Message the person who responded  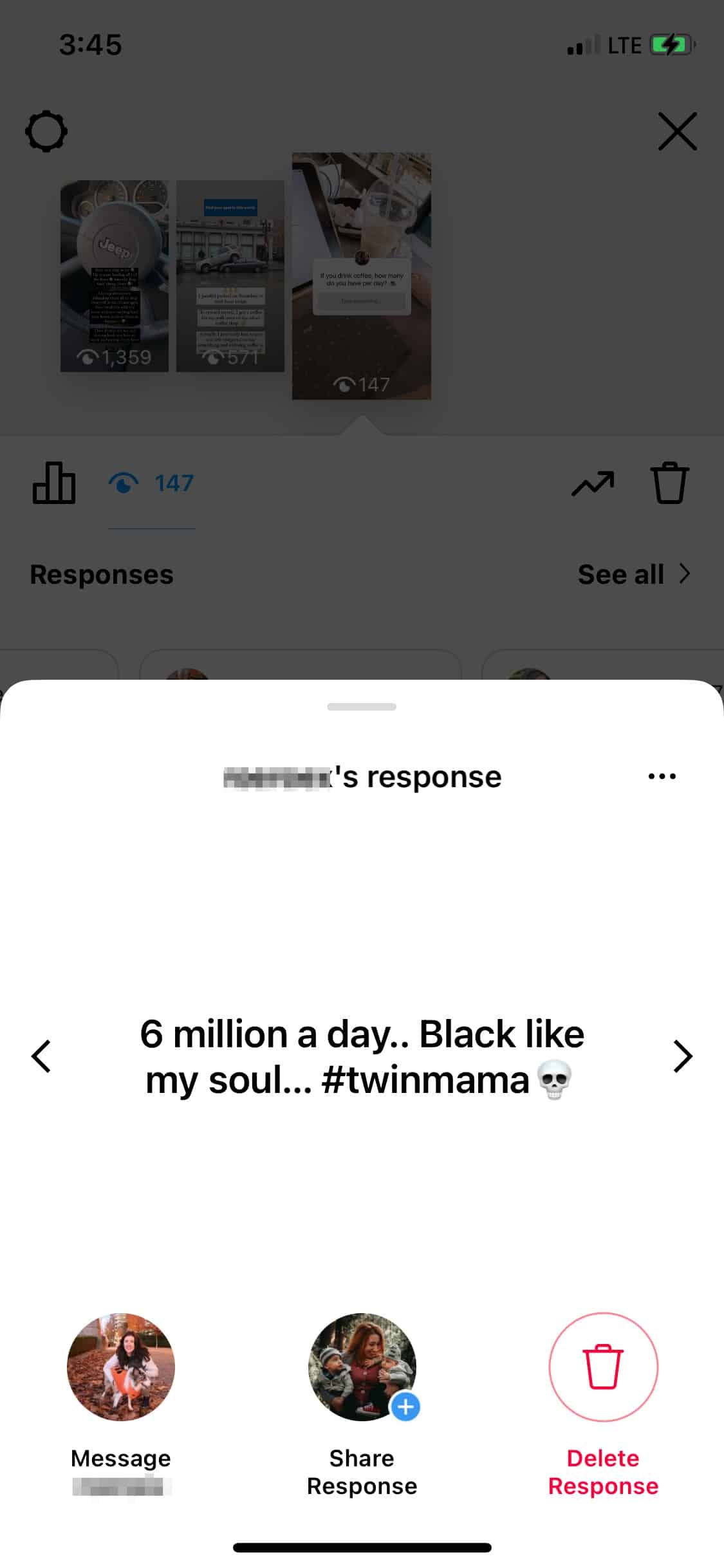coord(120,1367)
